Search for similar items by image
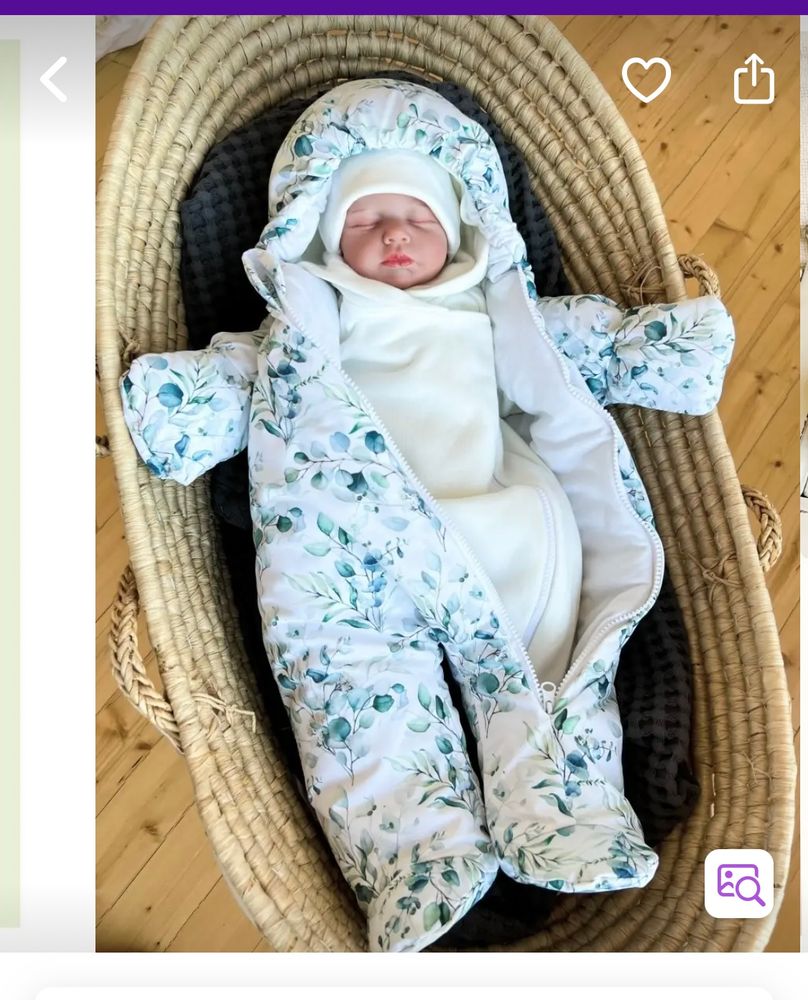Viewport: 808px width, 1000px height. [739, 883]
